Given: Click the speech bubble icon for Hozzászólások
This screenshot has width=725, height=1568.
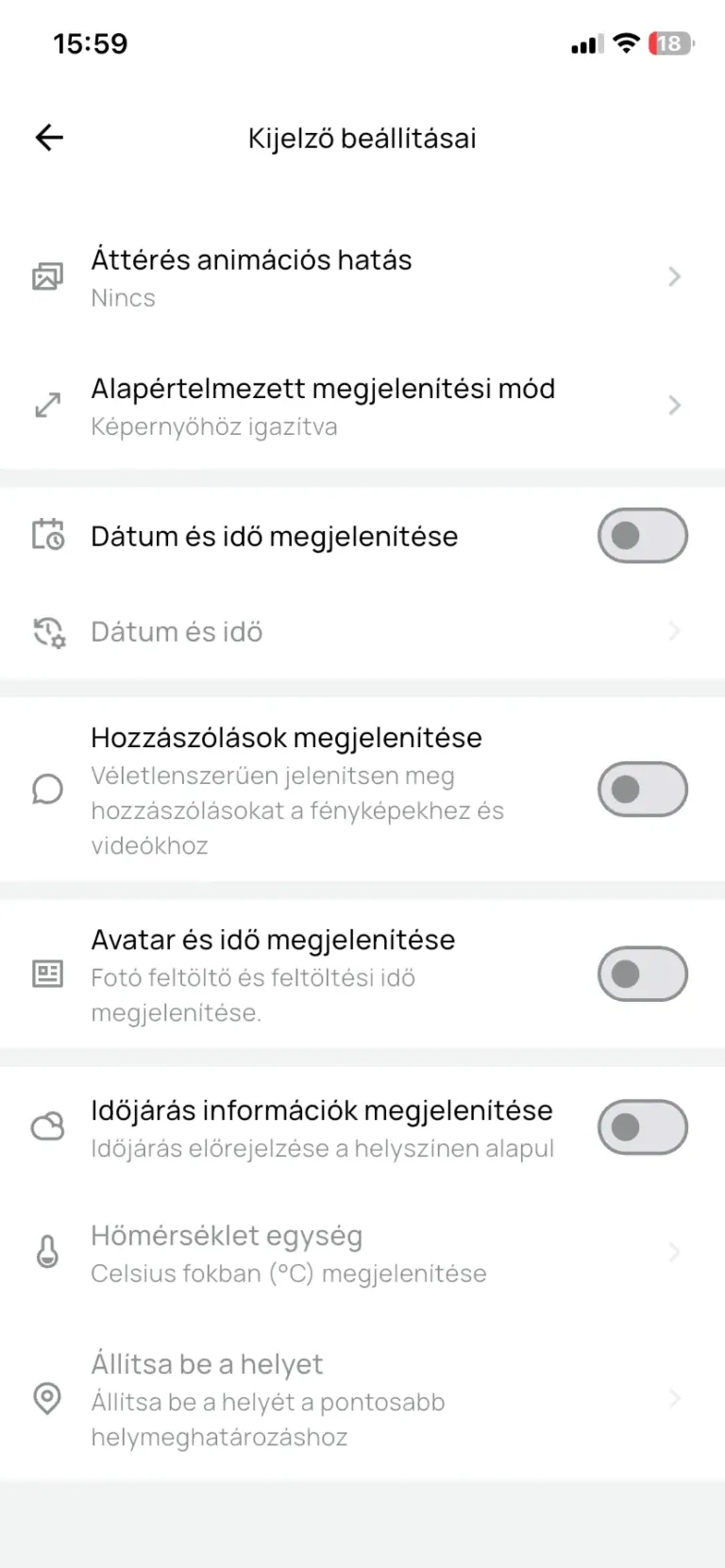Looking at the screenshot, I should tap(46, 789).
